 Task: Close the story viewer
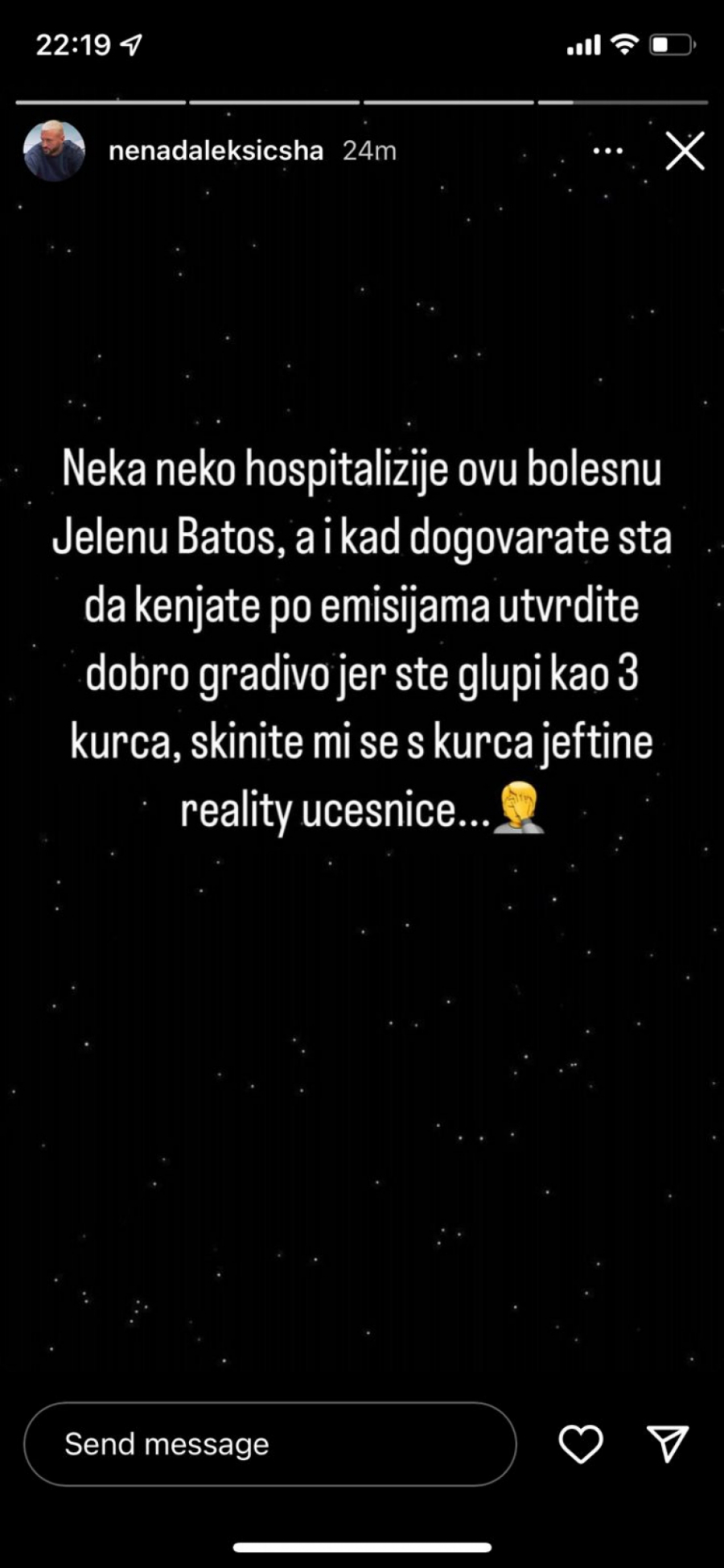point(685,151)
